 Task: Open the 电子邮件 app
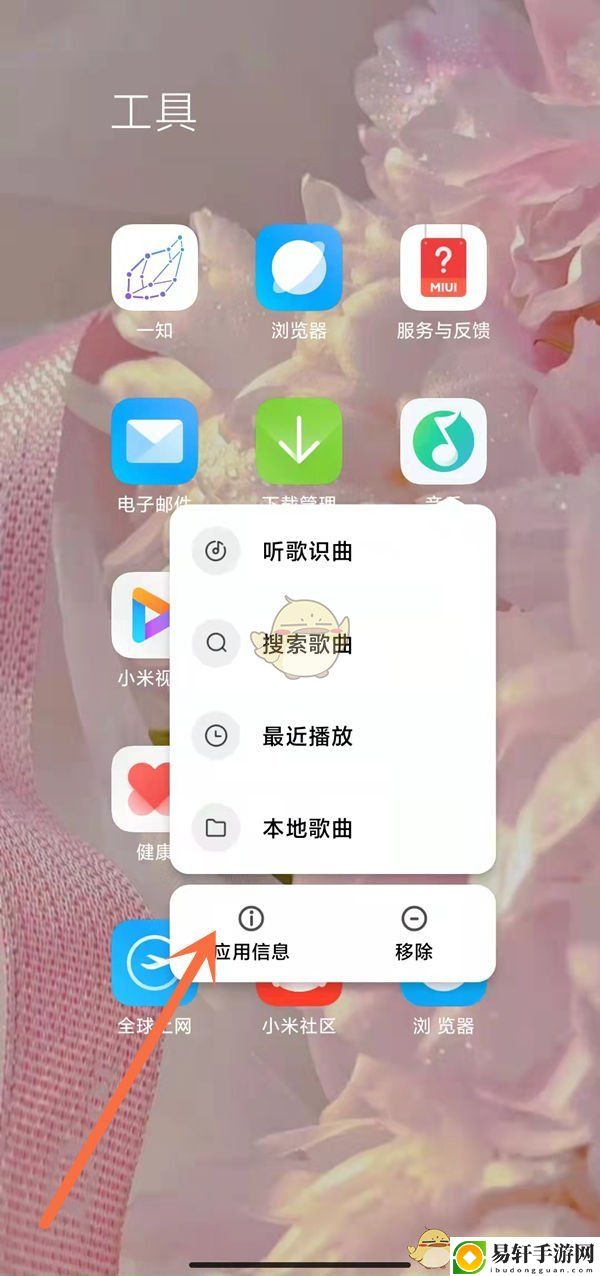coord(154,441)
